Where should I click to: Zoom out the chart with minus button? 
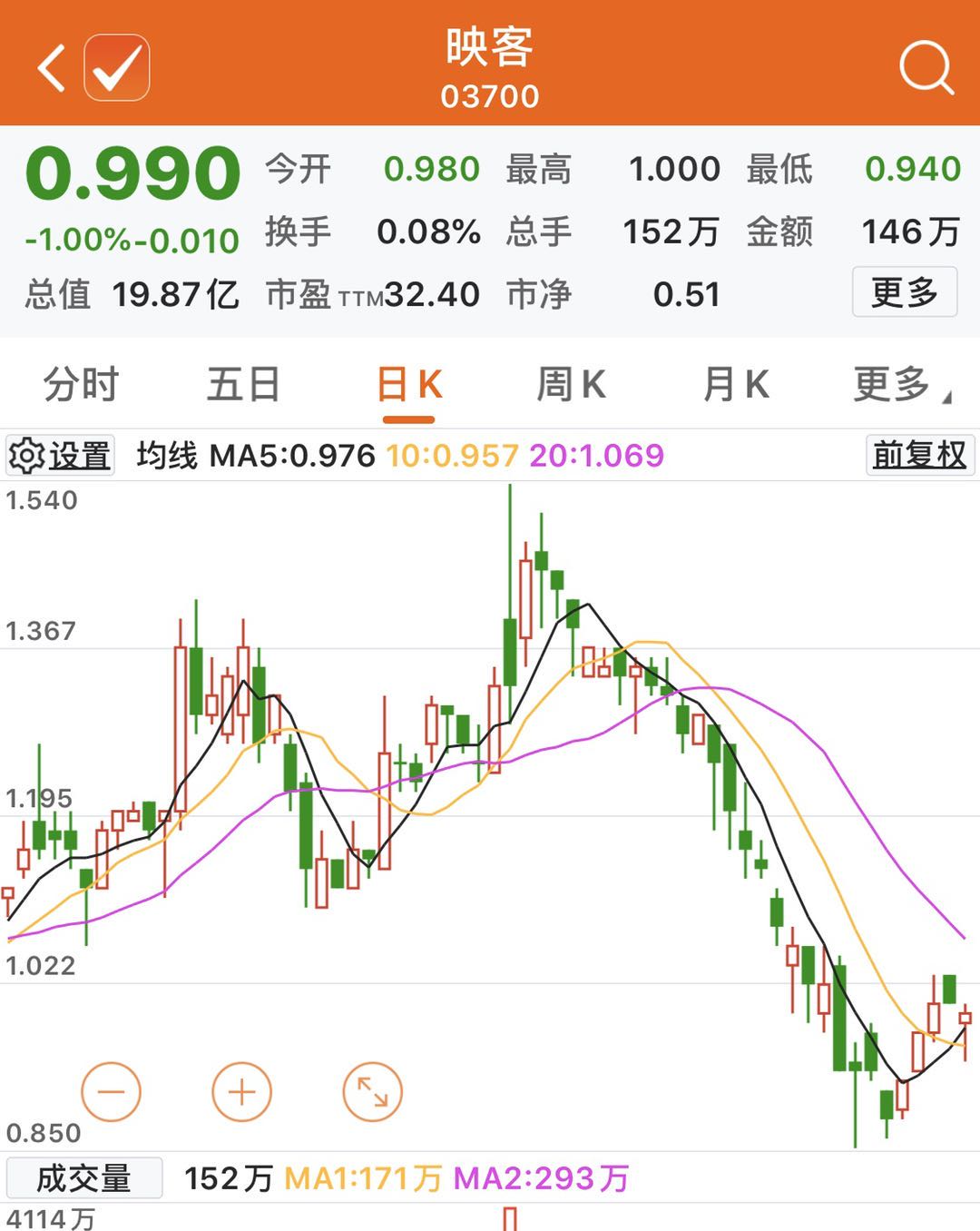coord(111,1092)
